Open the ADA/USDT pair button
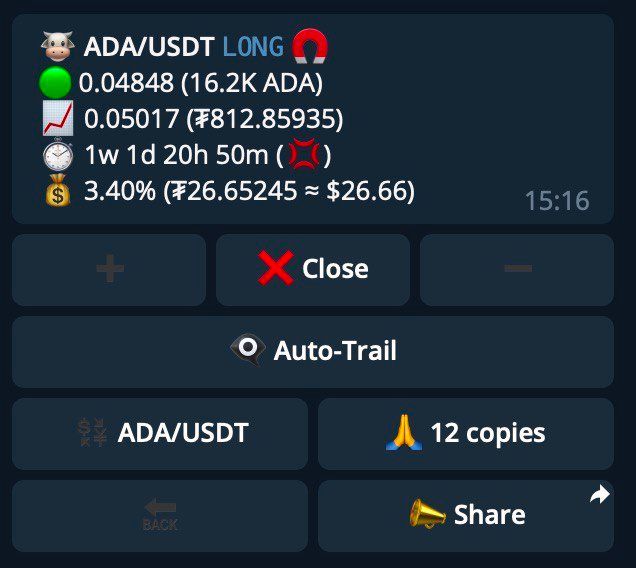This screenshot has width=636, height=568. pos(160,434)
